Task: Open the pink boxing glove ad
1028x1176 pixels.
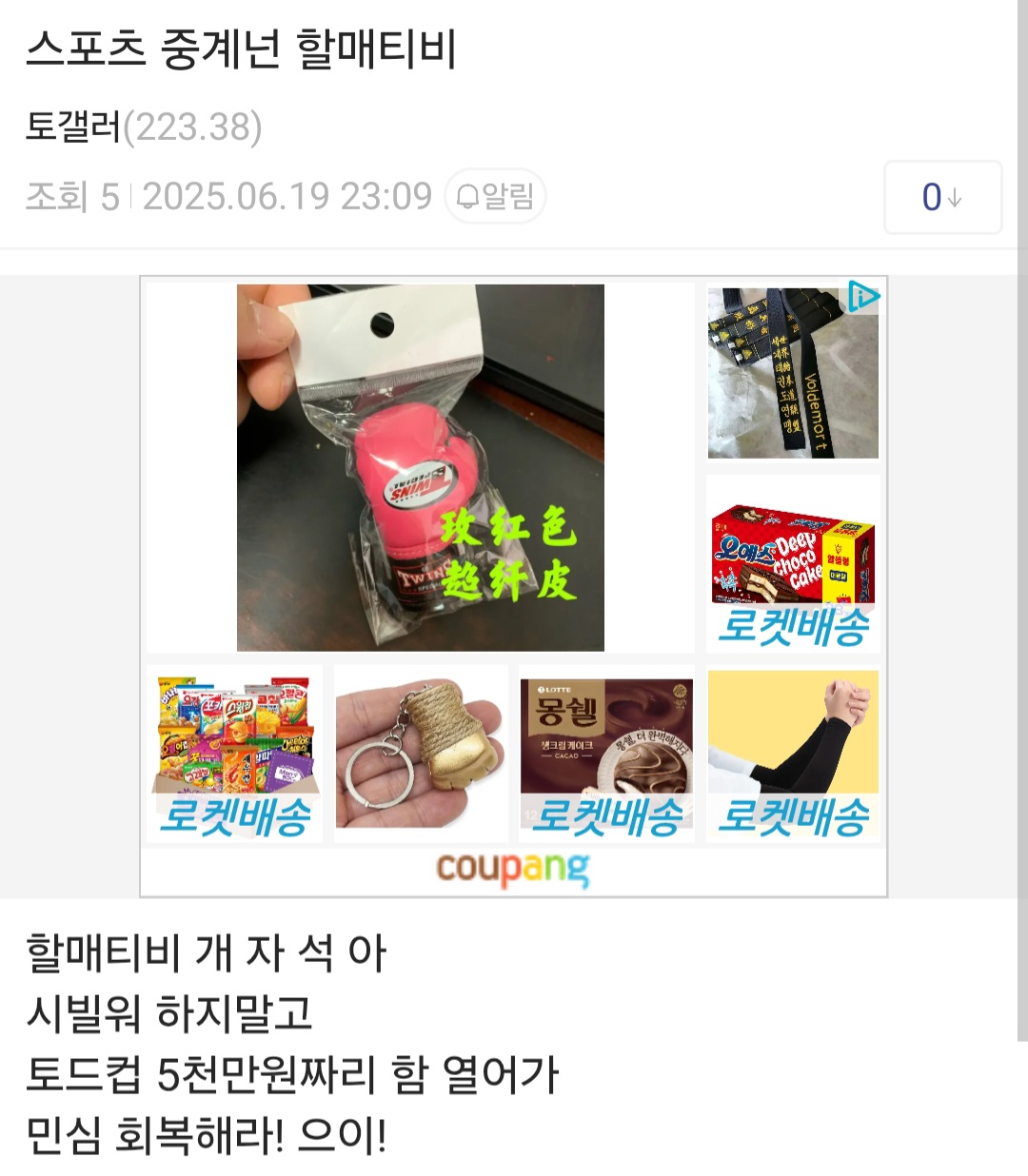Action: [420, 467]
